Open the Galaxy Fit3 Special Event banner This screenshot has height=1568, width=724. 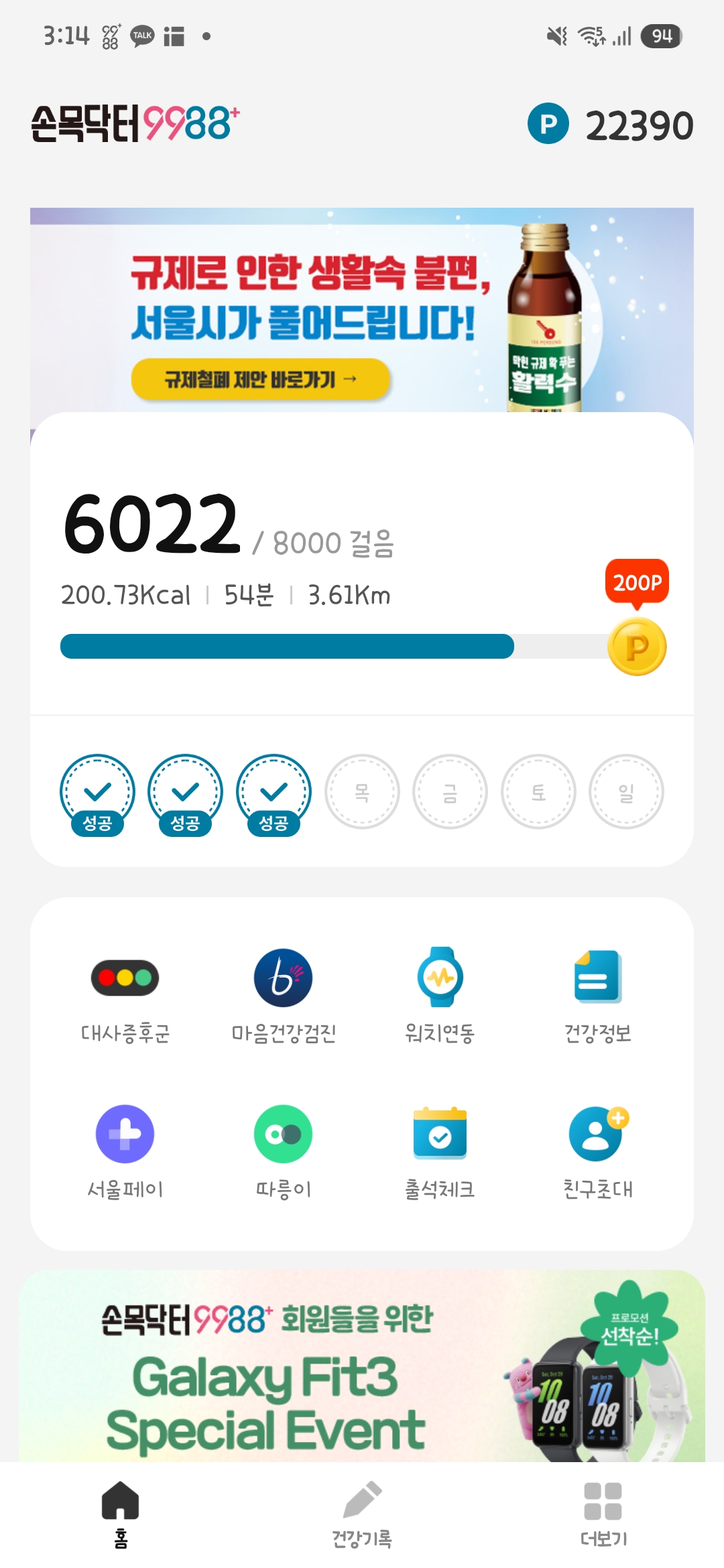click(x=362, y=1367)
